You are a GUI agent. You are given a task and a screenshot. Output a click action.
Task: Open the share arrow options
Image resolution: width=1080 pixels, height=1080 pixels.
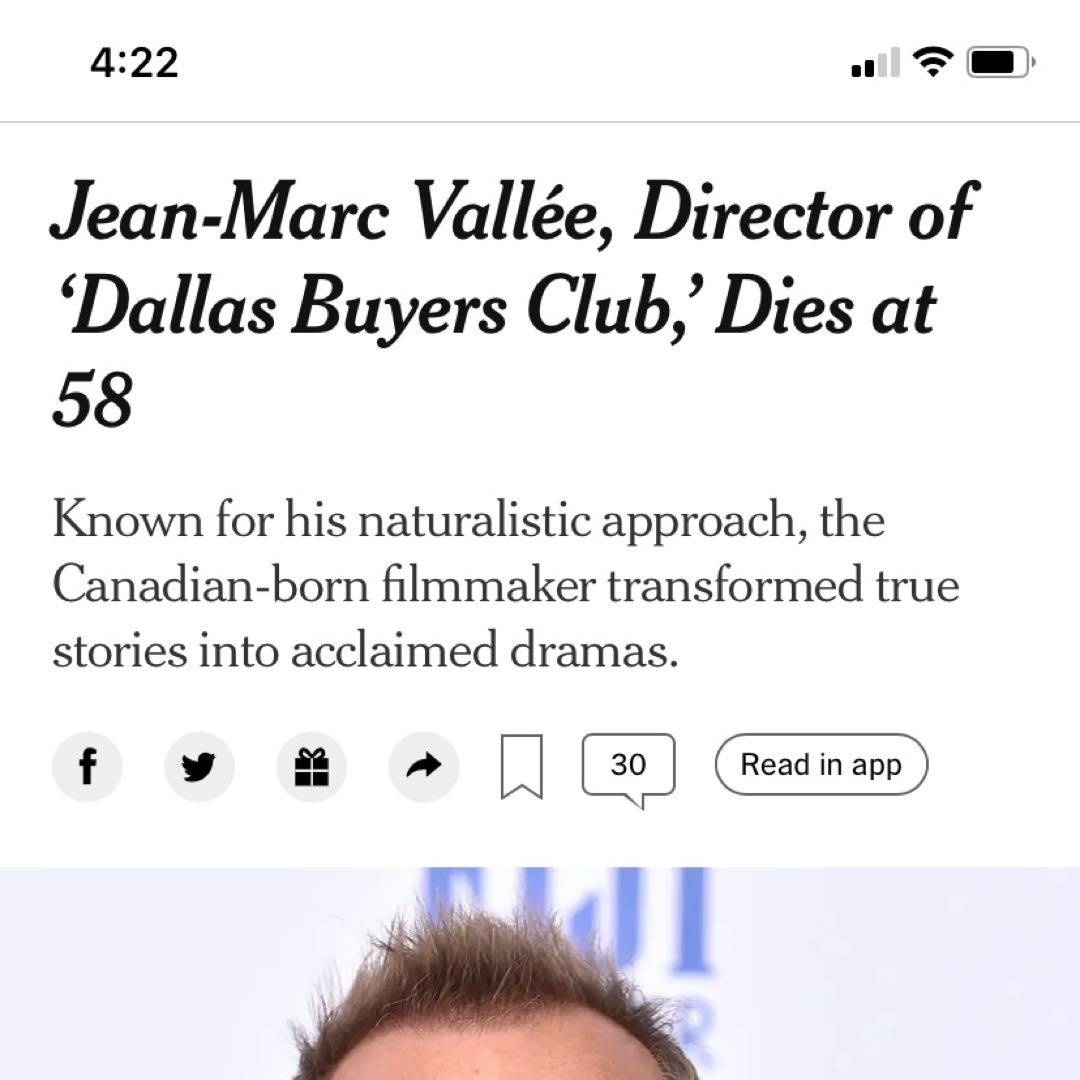424,766
